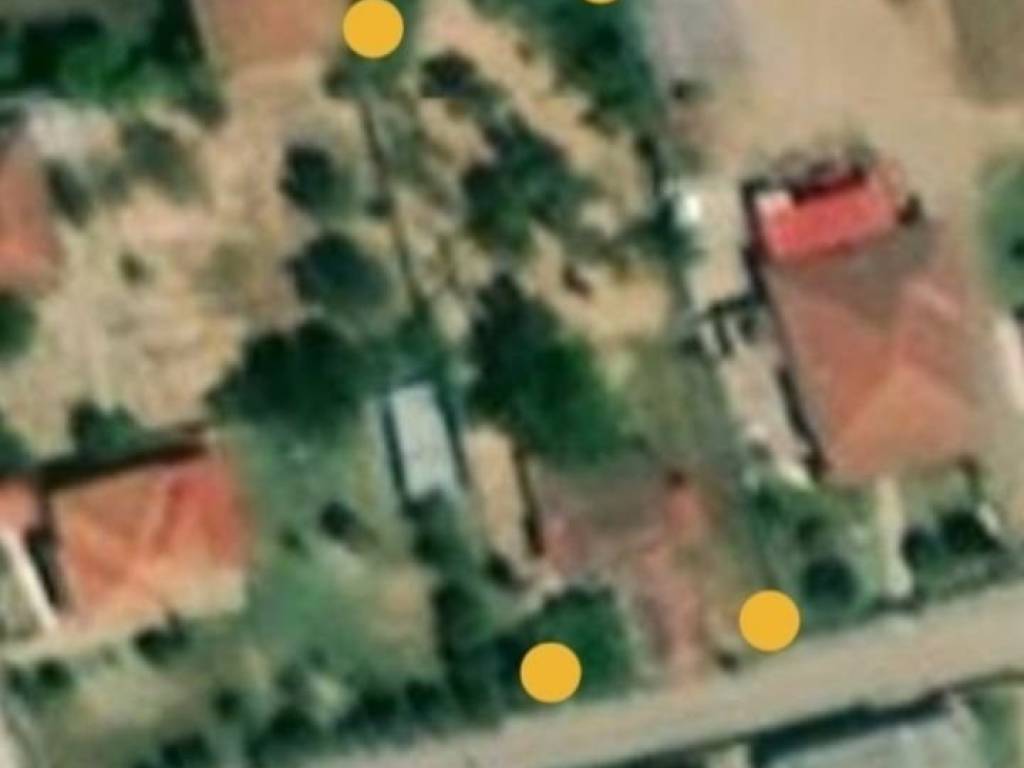The width and height of the screenshot is (1024, 768).
Task: Open the yellow marker beside the top-left orange roof
Action: coord(373,29)
